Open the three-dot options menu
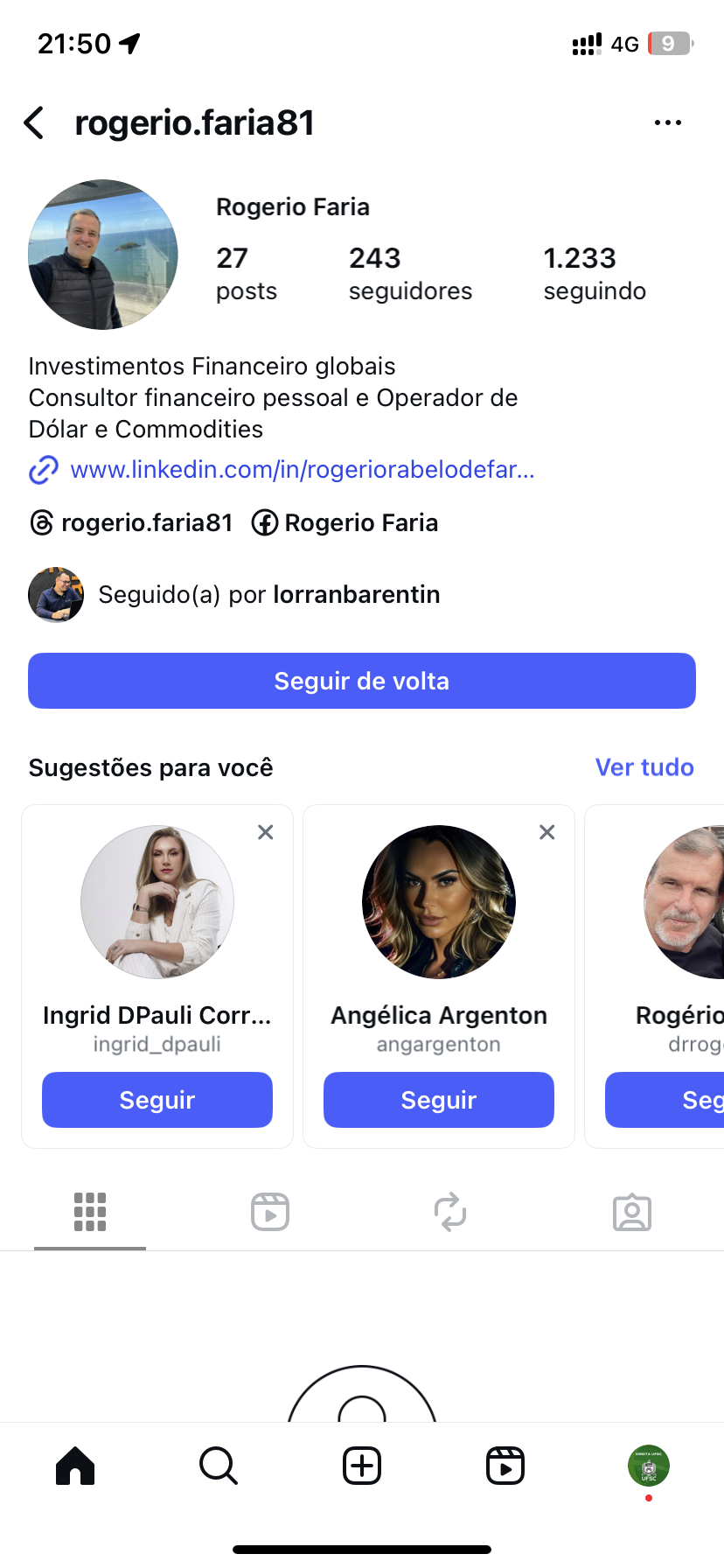This screenshot has width=724, height=1568. pyautogui.click(x=668, y=123)
